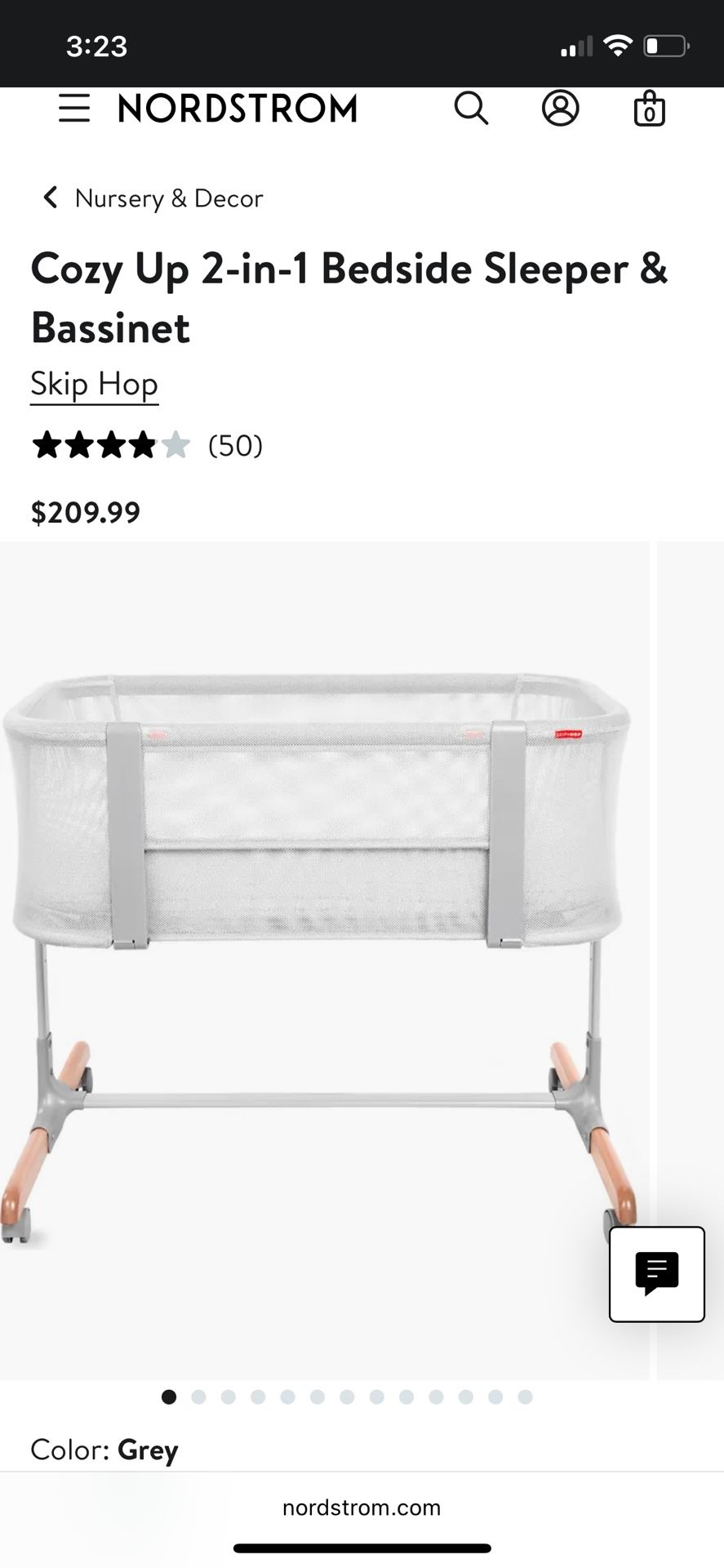Viewport: 724px width, 1568px height.
Task: Open the hamburger navigation menu
Action: 74,108
